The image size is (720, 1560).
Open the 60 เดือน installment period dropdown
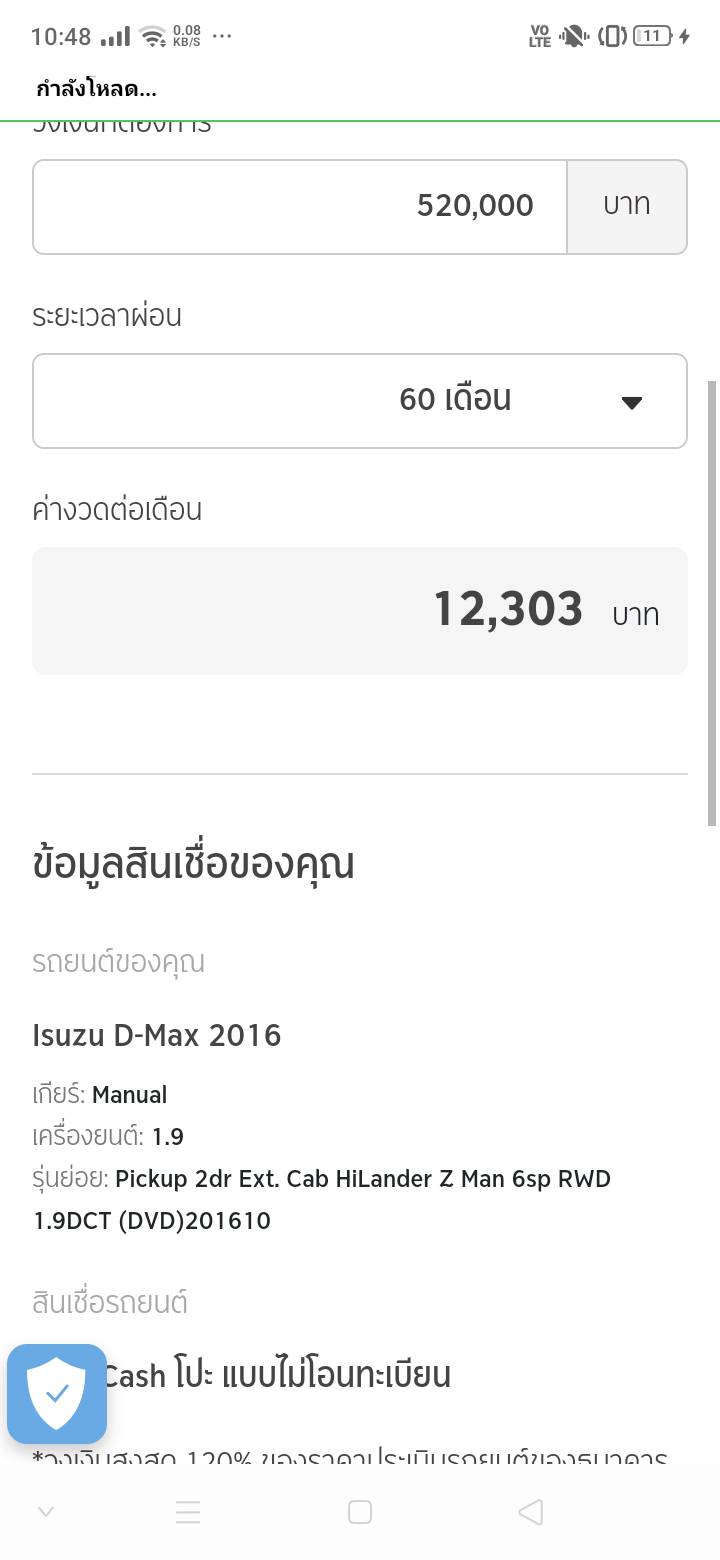[x=360, y=400]
